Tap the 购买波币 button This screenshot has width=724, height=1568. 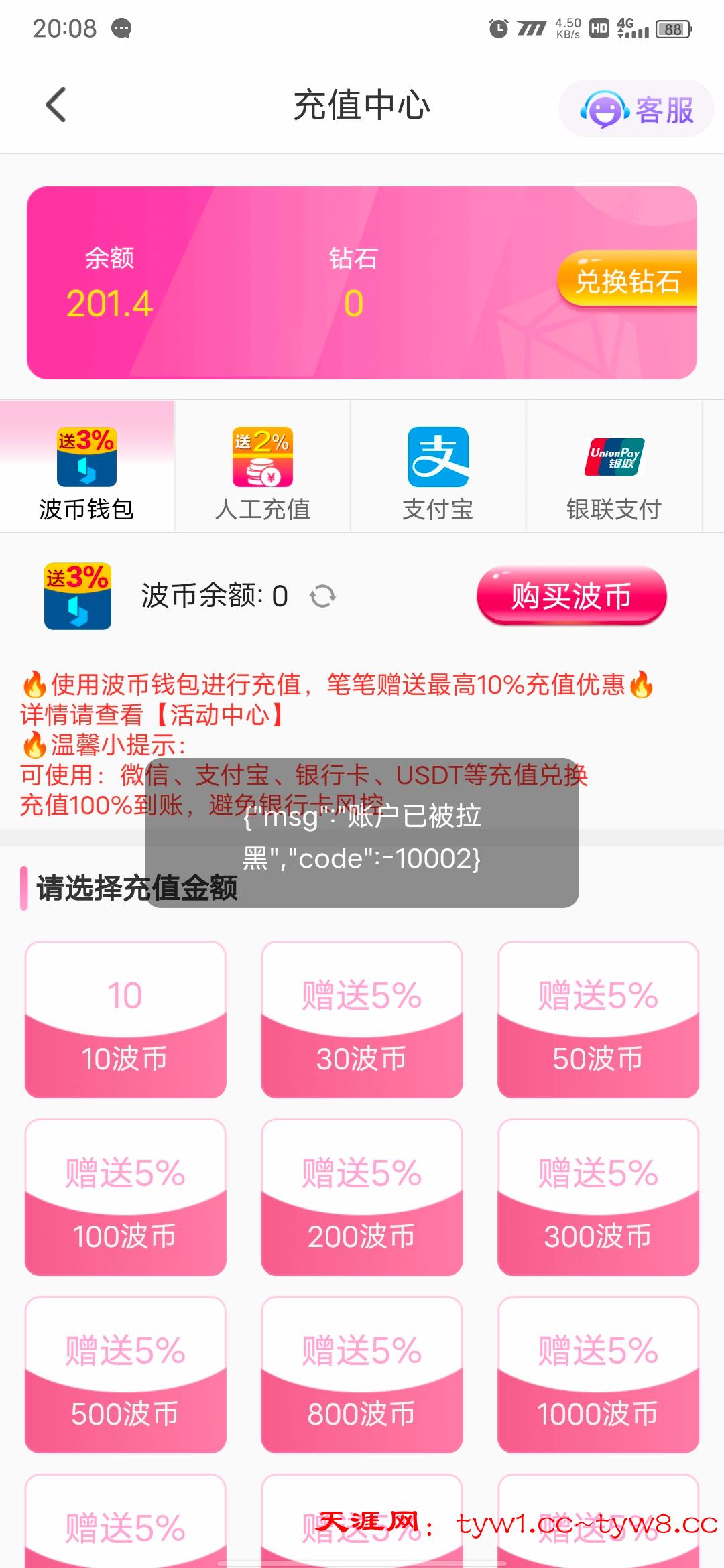point(571,596)
